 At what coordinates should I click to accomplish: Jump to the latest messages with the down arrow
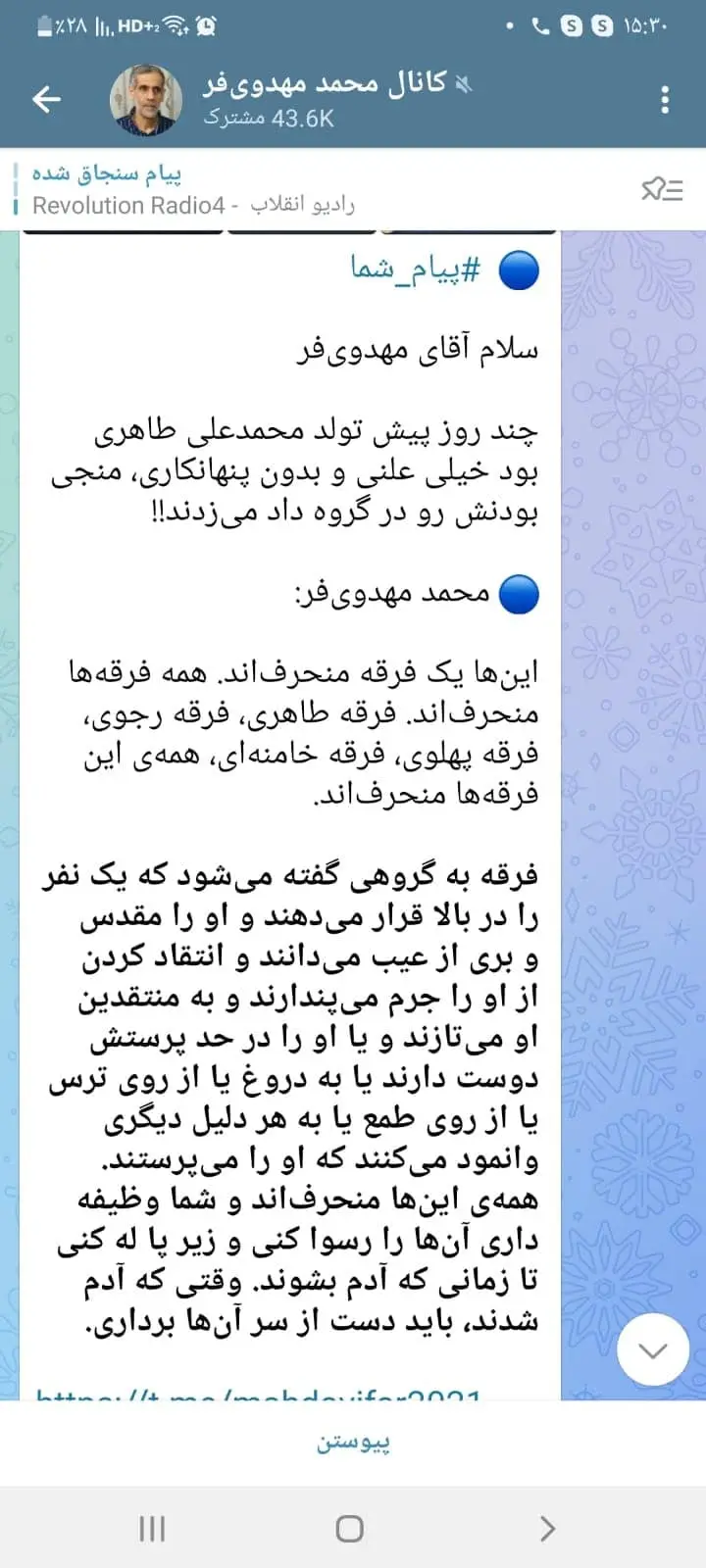tap(652, 1349)
